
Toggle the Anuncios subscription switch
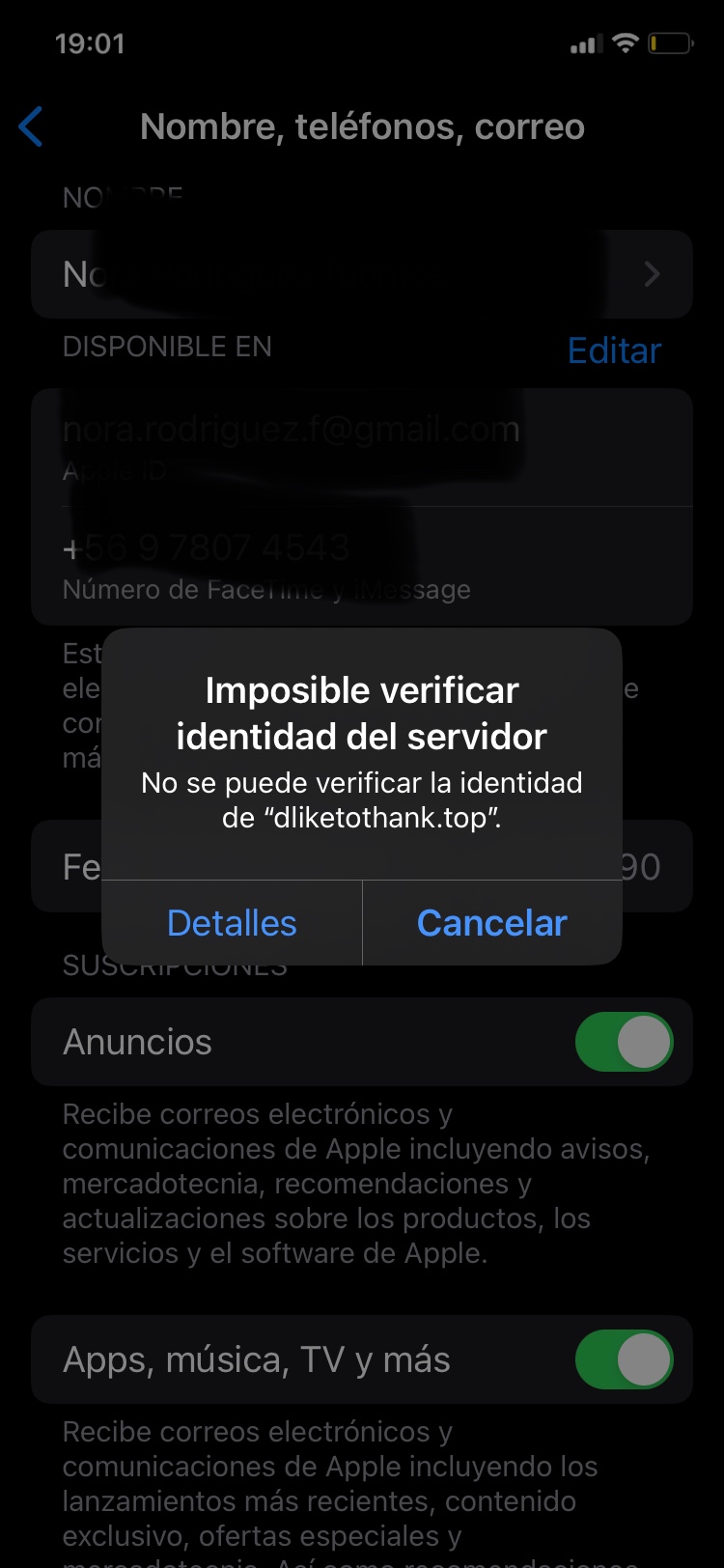click(x=624, y=1042)
